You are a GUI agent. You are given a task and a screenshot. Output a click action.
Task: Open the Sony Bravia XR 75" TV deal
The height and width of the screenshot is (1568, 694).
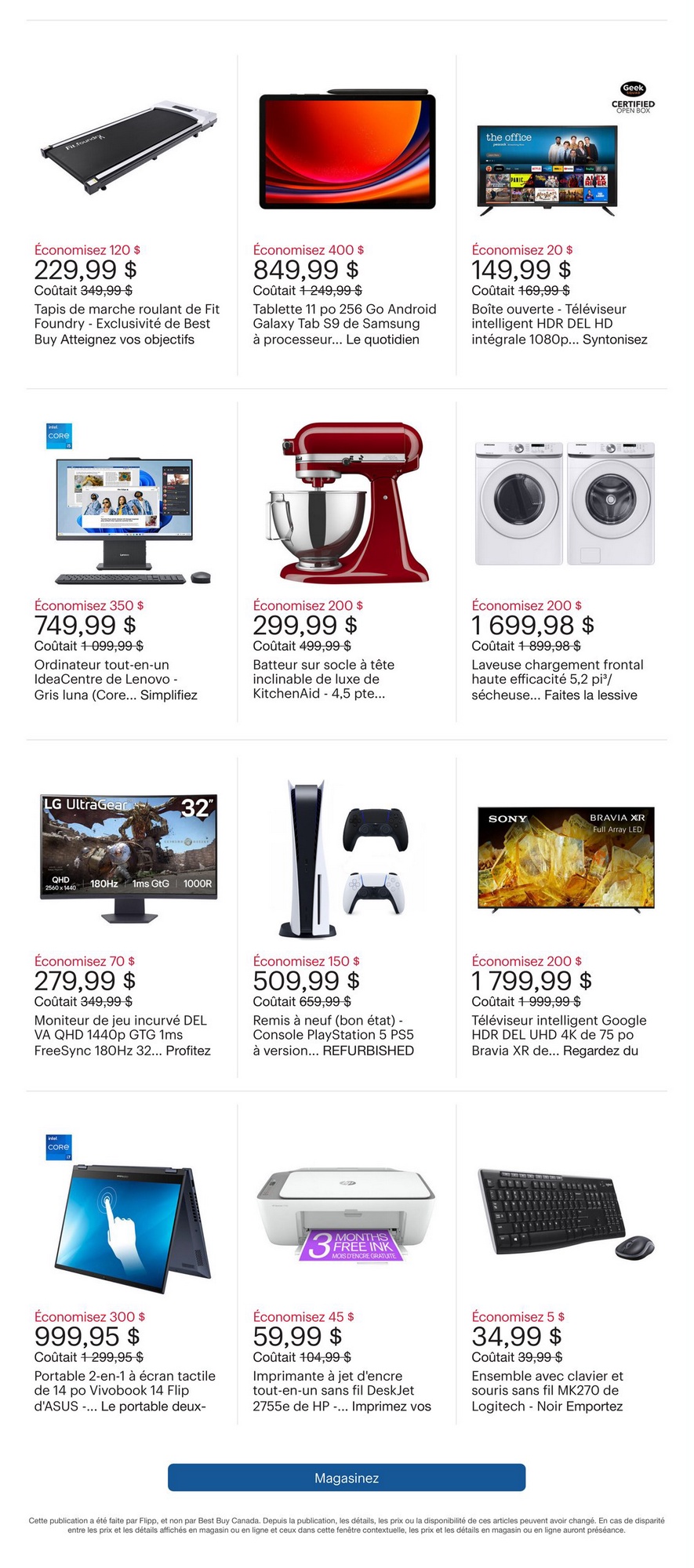coord(563,917)
